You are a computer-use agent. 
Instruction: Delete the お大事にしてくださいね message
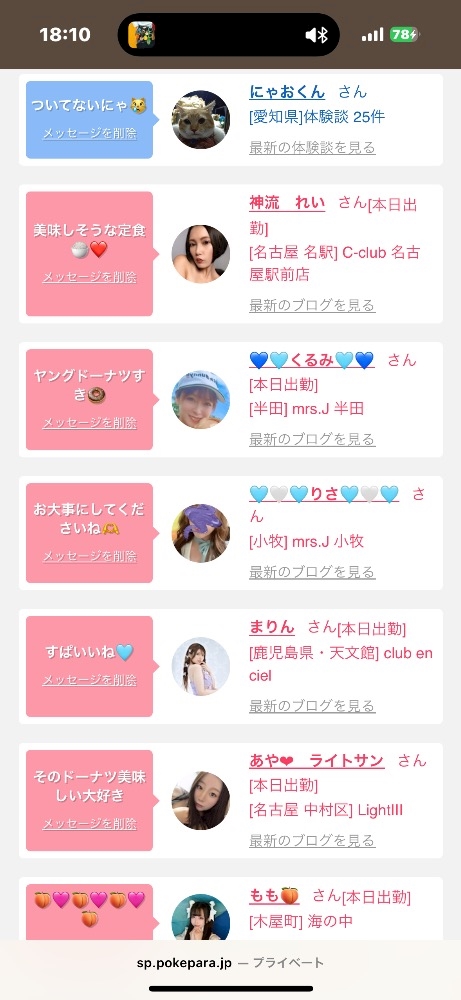pyautogui.click(x=89, y=556)
